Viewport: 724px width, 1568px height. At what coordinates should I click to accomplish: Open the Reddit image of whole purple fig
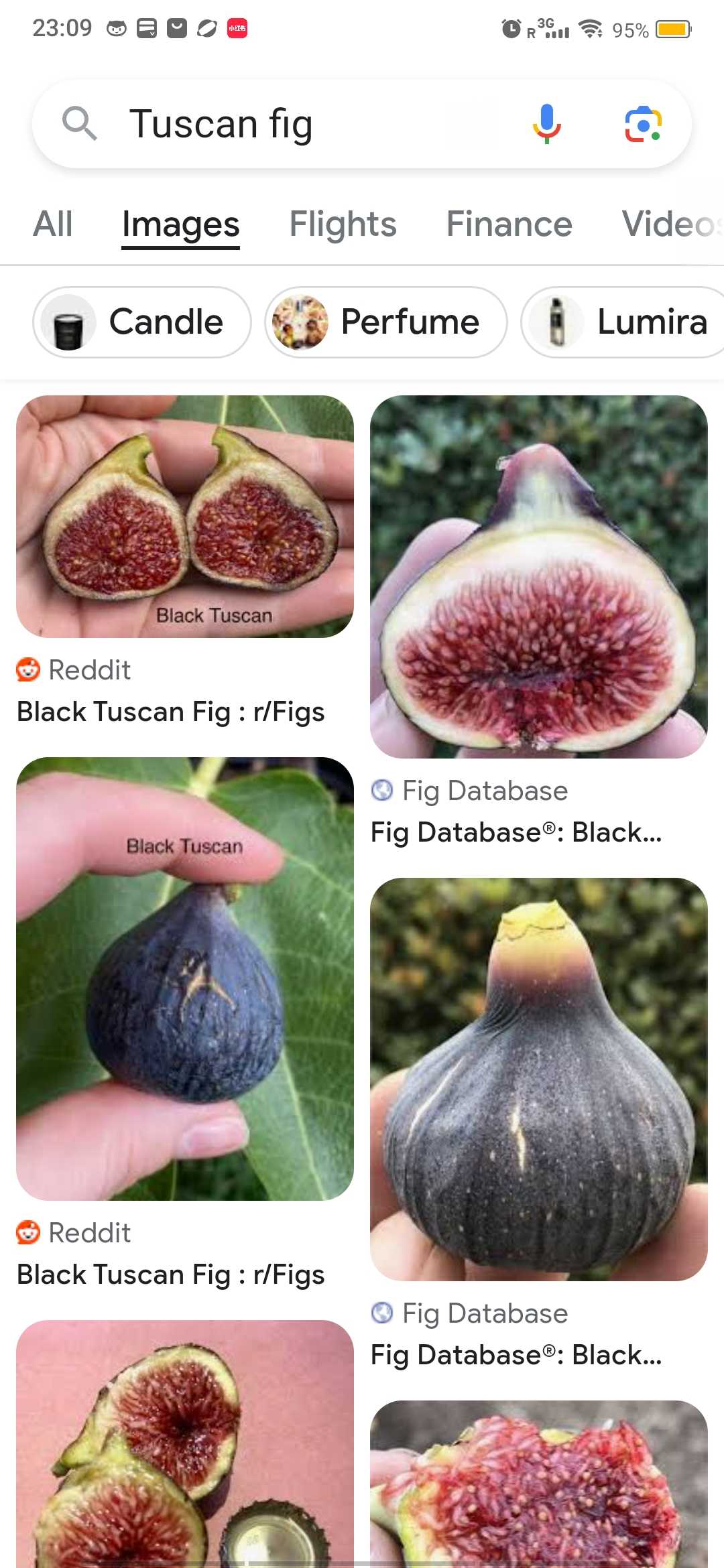click(185, 979)
